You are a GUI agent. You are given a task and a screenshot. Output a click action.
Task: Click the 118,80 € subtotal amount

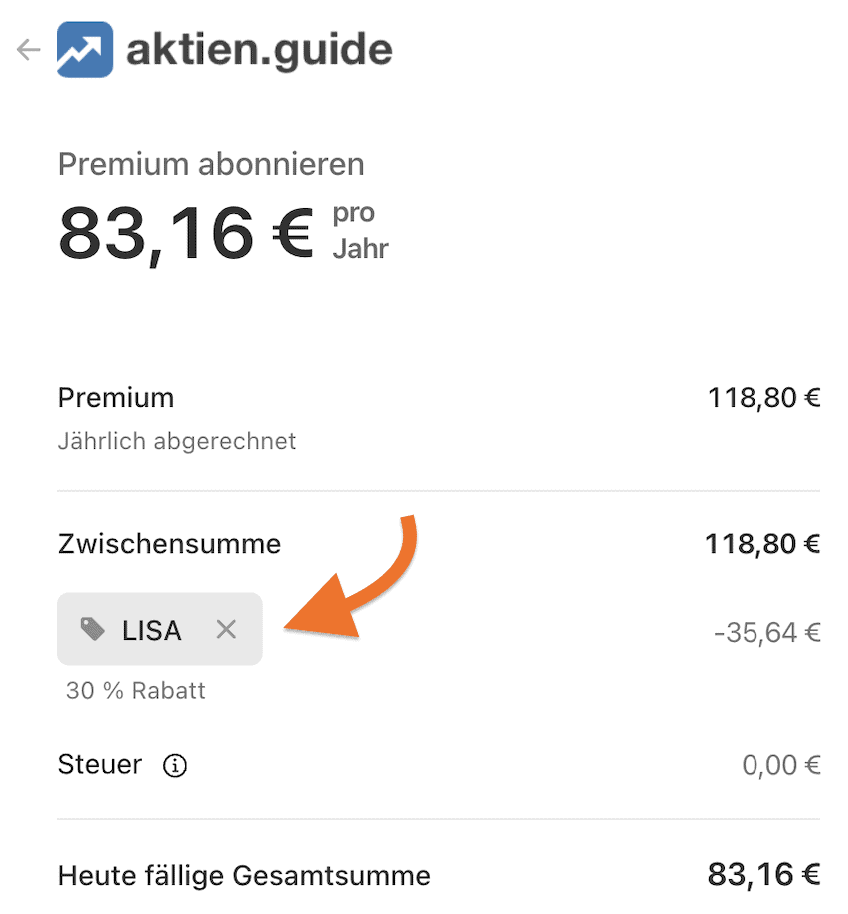763,543
